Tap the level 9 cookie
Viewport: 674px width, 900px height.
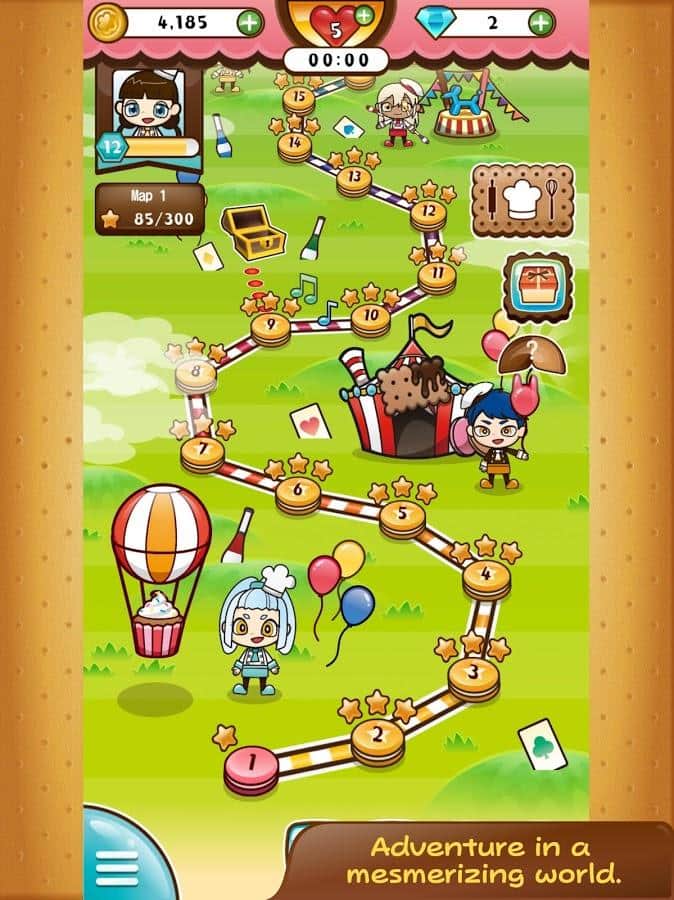269,326
